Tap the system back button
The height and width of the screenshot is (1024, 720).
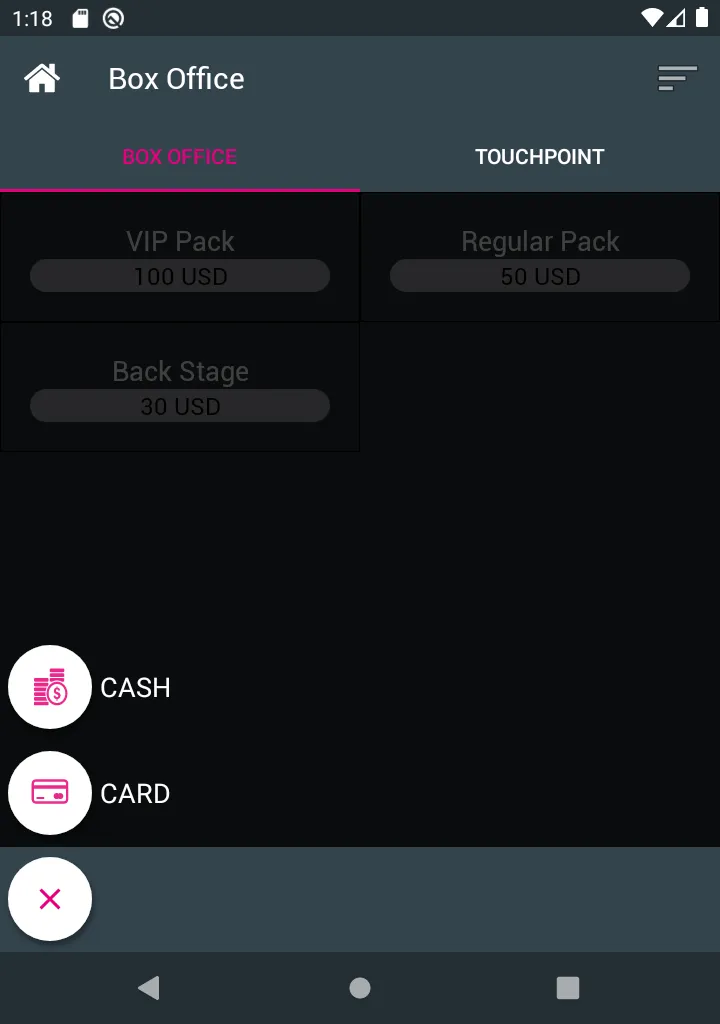pos(149,988)
